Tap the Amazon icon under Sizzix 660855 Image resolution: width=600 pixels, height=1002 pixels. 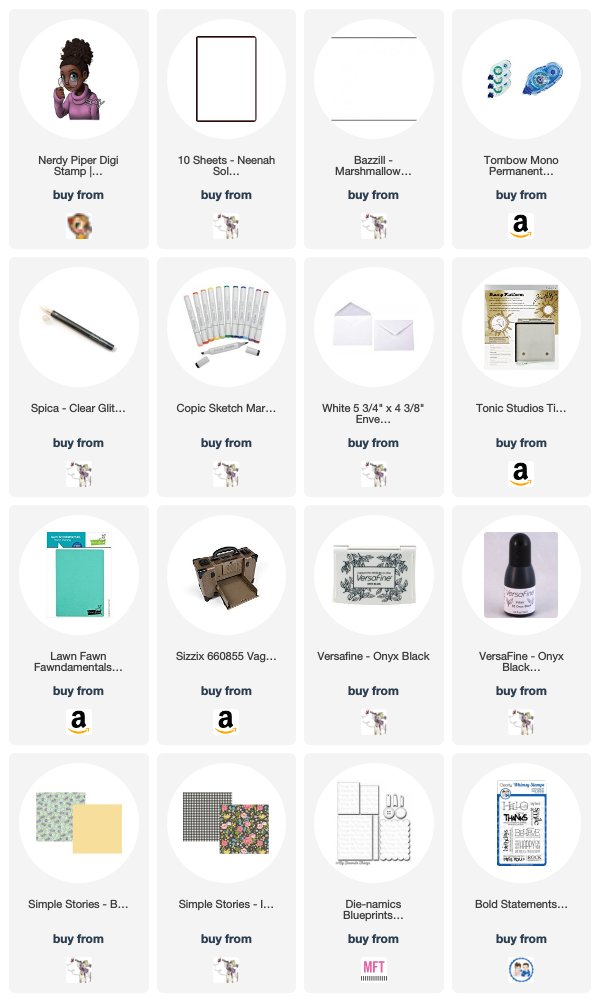click(226, 721)
